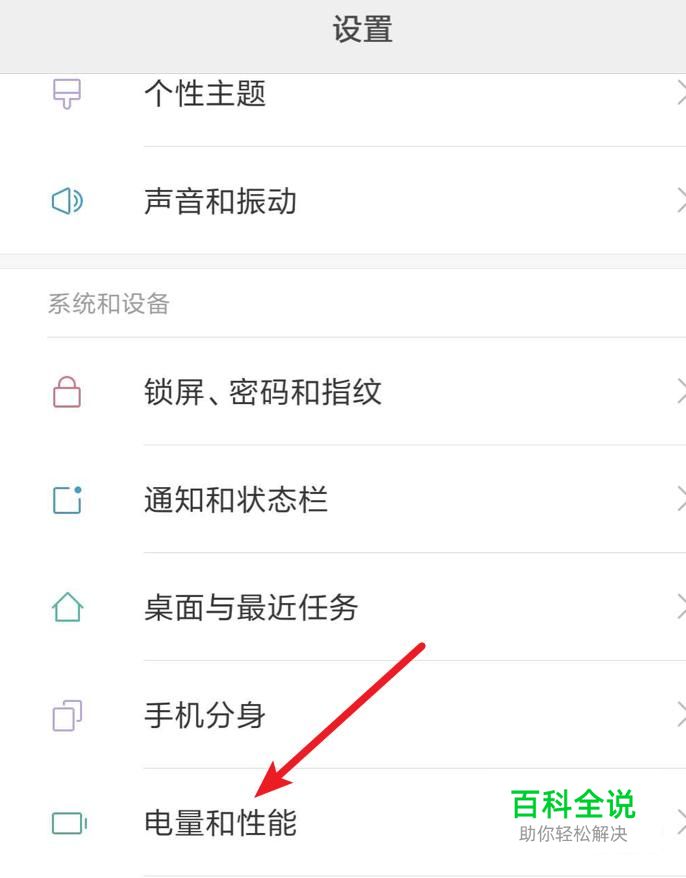Open 个性主题 settings

click(205, 95)
